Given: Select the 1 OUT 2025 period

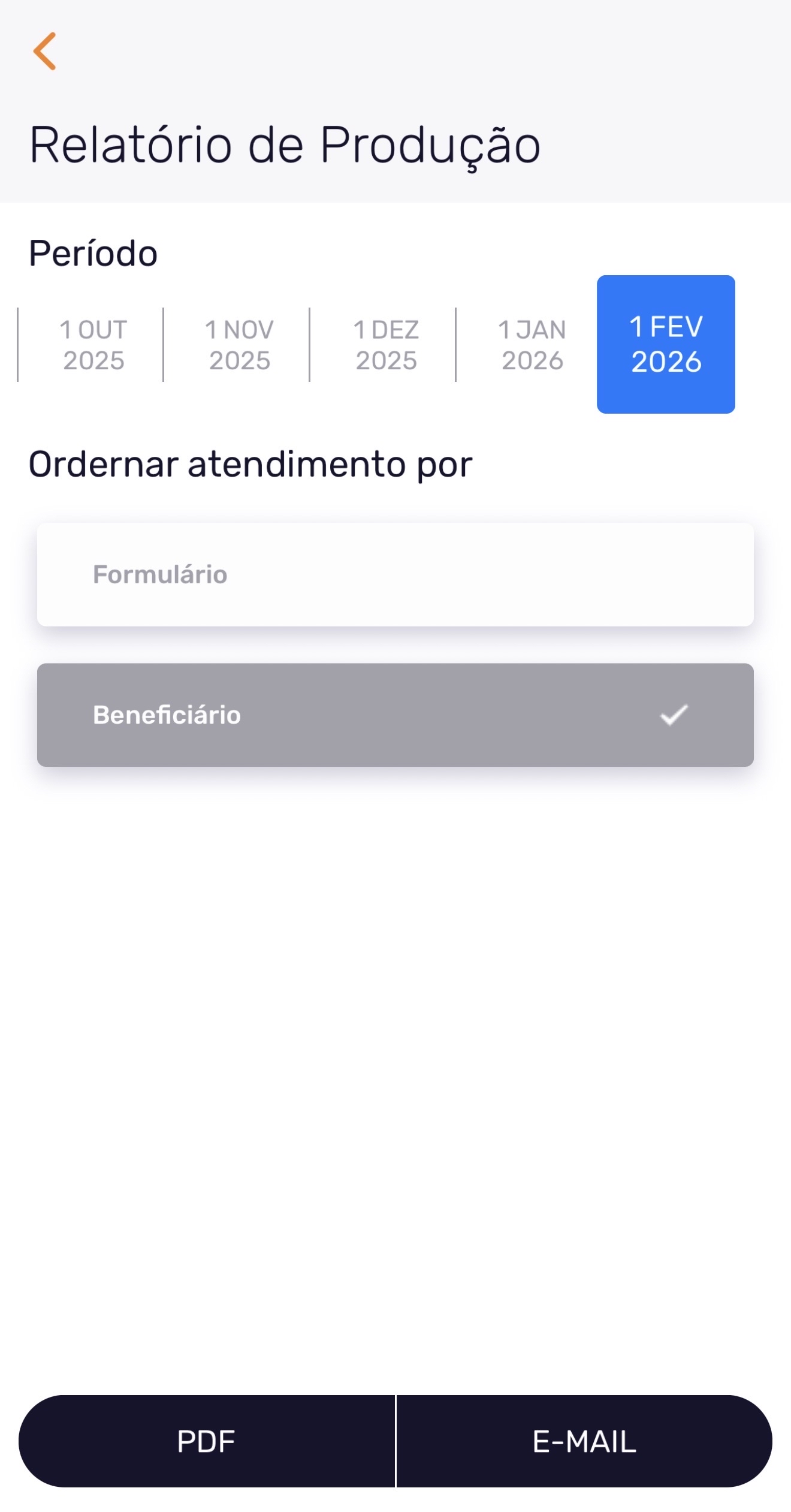Looking at the screenshot, I should (x=93, y=345).
